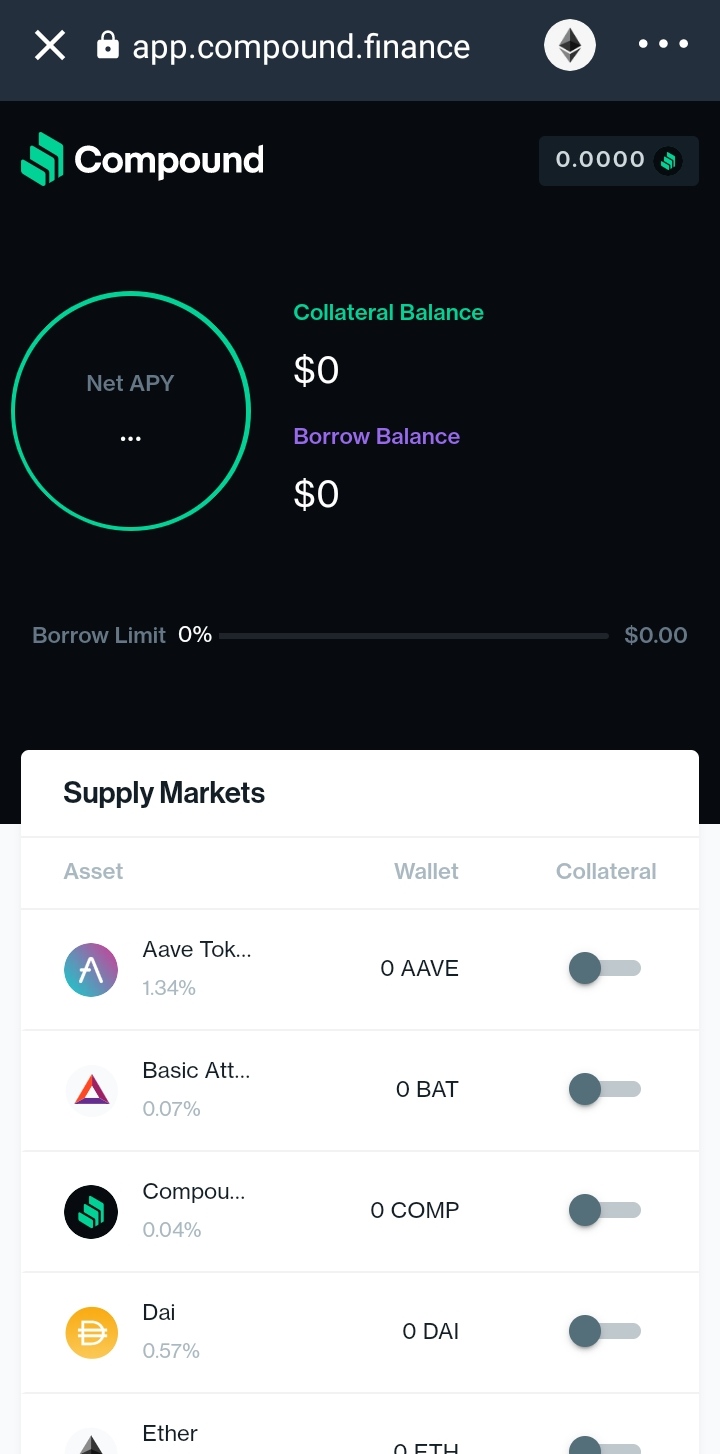The image size is (720, 1454).
Task: Turn on COMP collateral switch
Action: [604, 1210]
